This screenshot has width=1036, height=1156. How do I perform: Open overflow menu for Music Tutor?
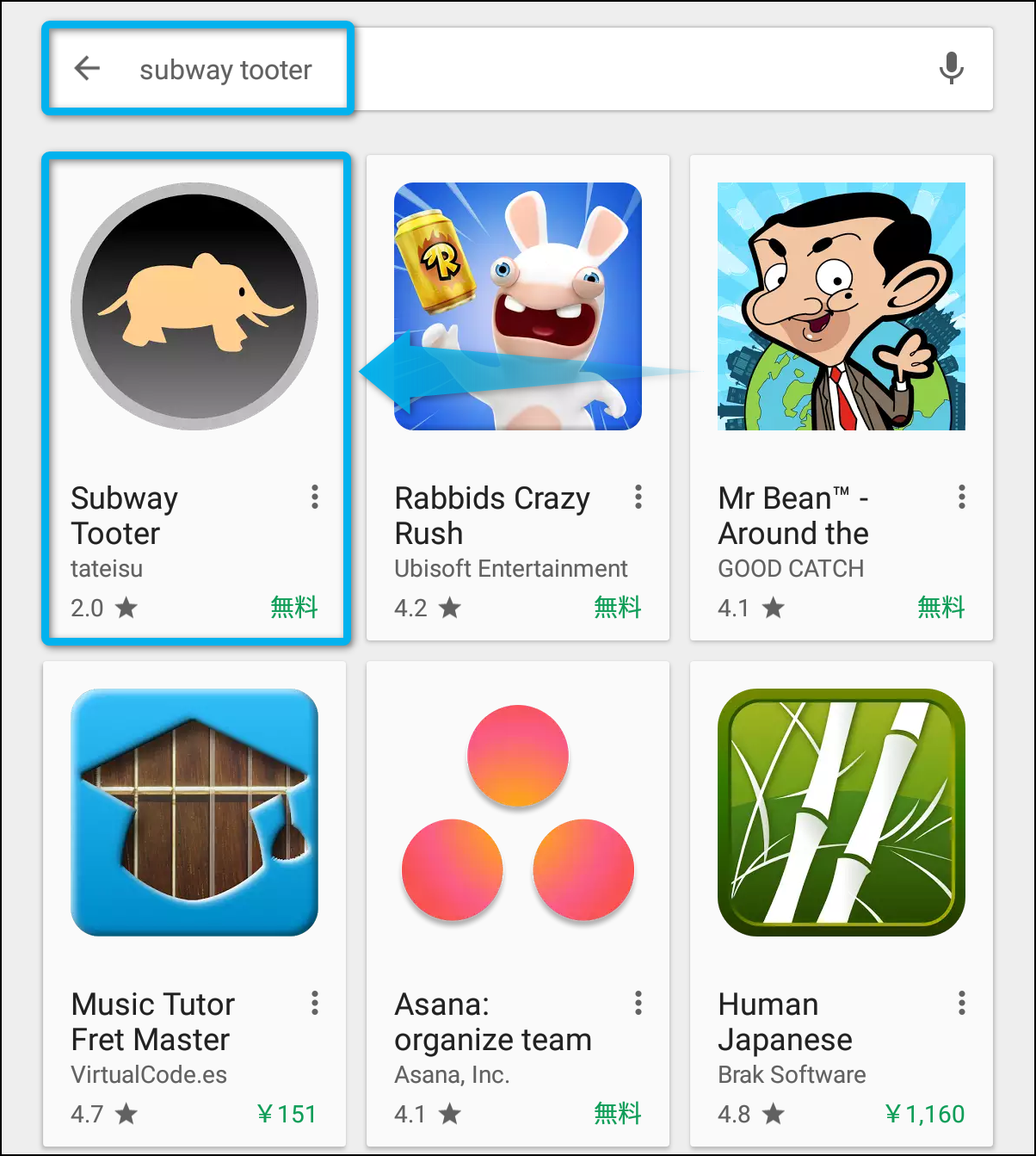[315, 1003]
